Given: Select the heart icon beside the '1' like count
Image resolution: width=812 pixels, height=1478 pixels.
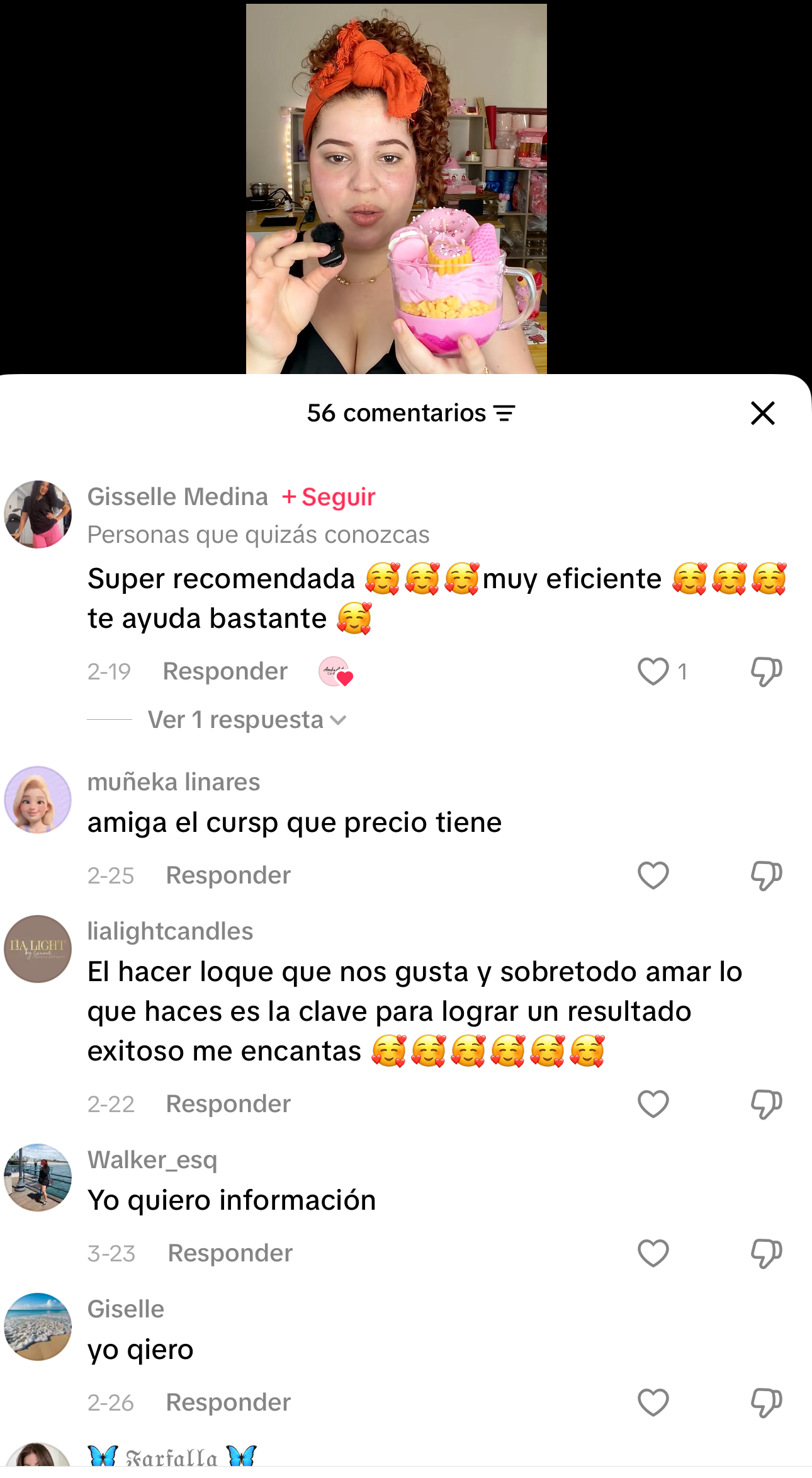Looking at the screenshot, I should pos(654,671).
